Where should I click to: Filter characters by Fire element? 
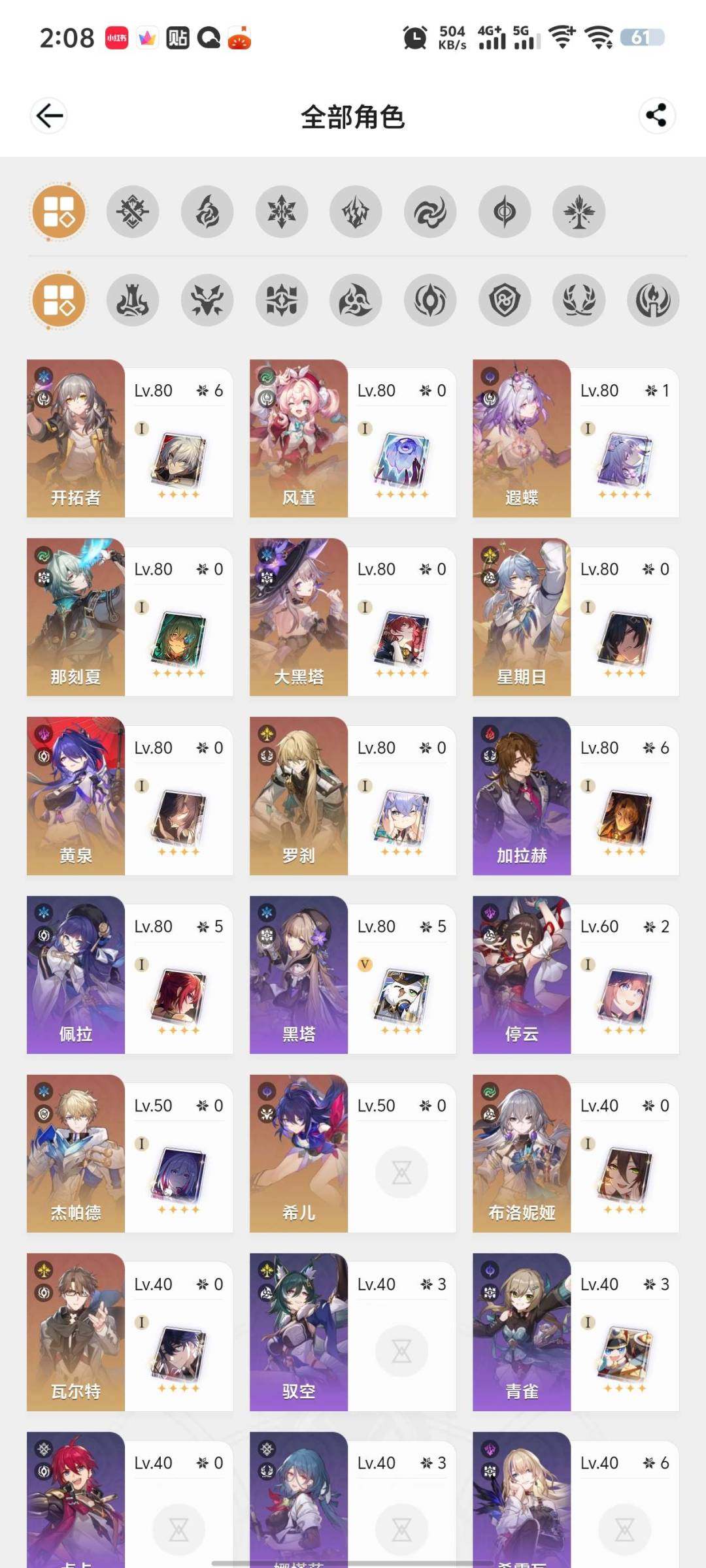(x=207, y=212)
